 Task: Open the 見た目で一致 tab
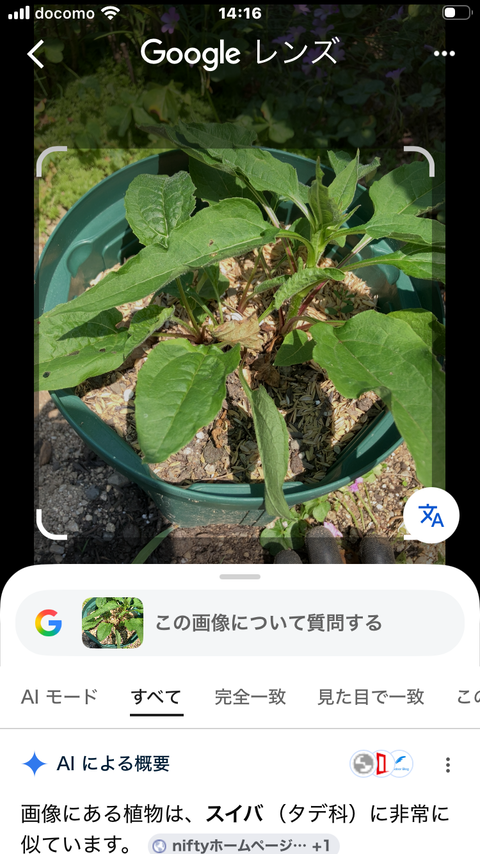[x=370, y=697]
